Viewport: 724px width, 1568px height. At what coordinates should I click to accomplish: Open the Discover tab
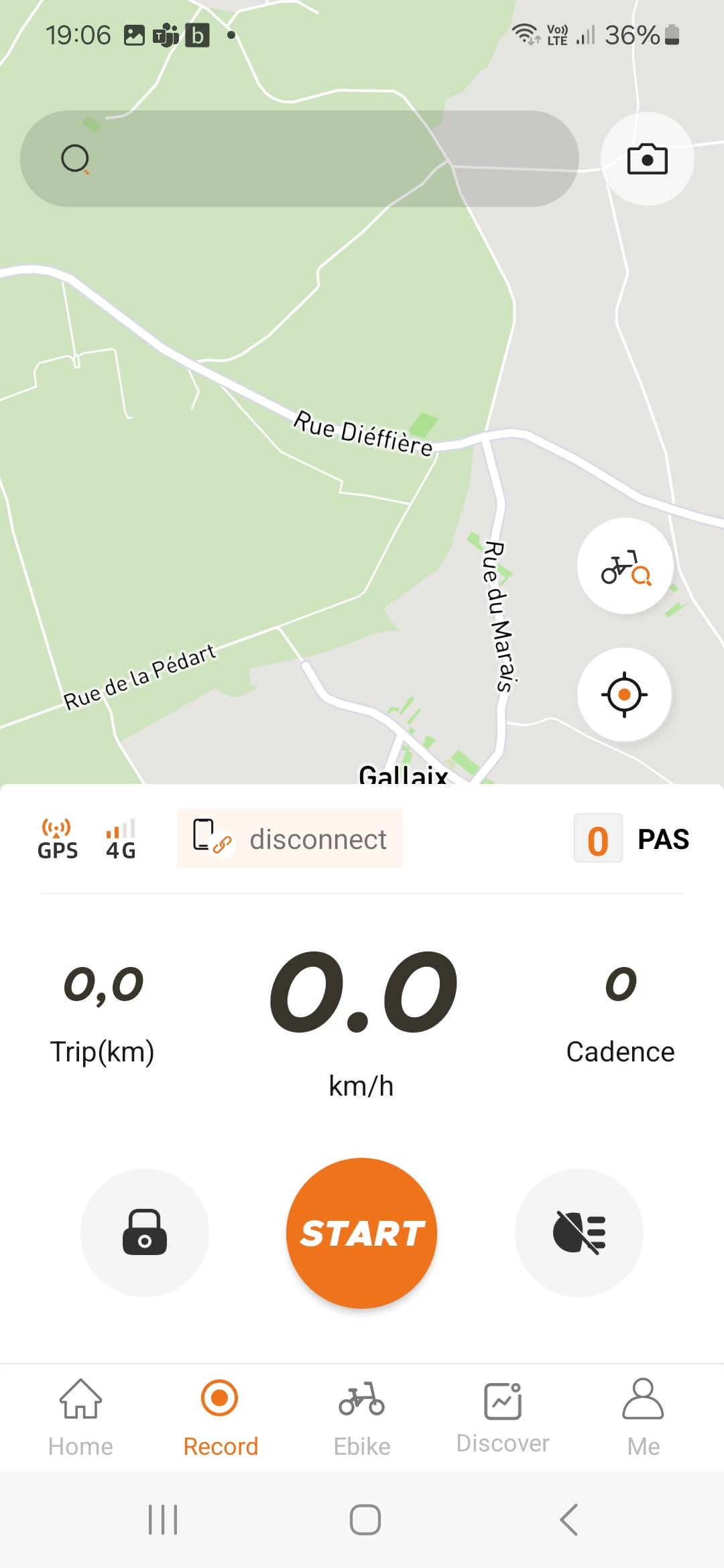[503, 1417]
